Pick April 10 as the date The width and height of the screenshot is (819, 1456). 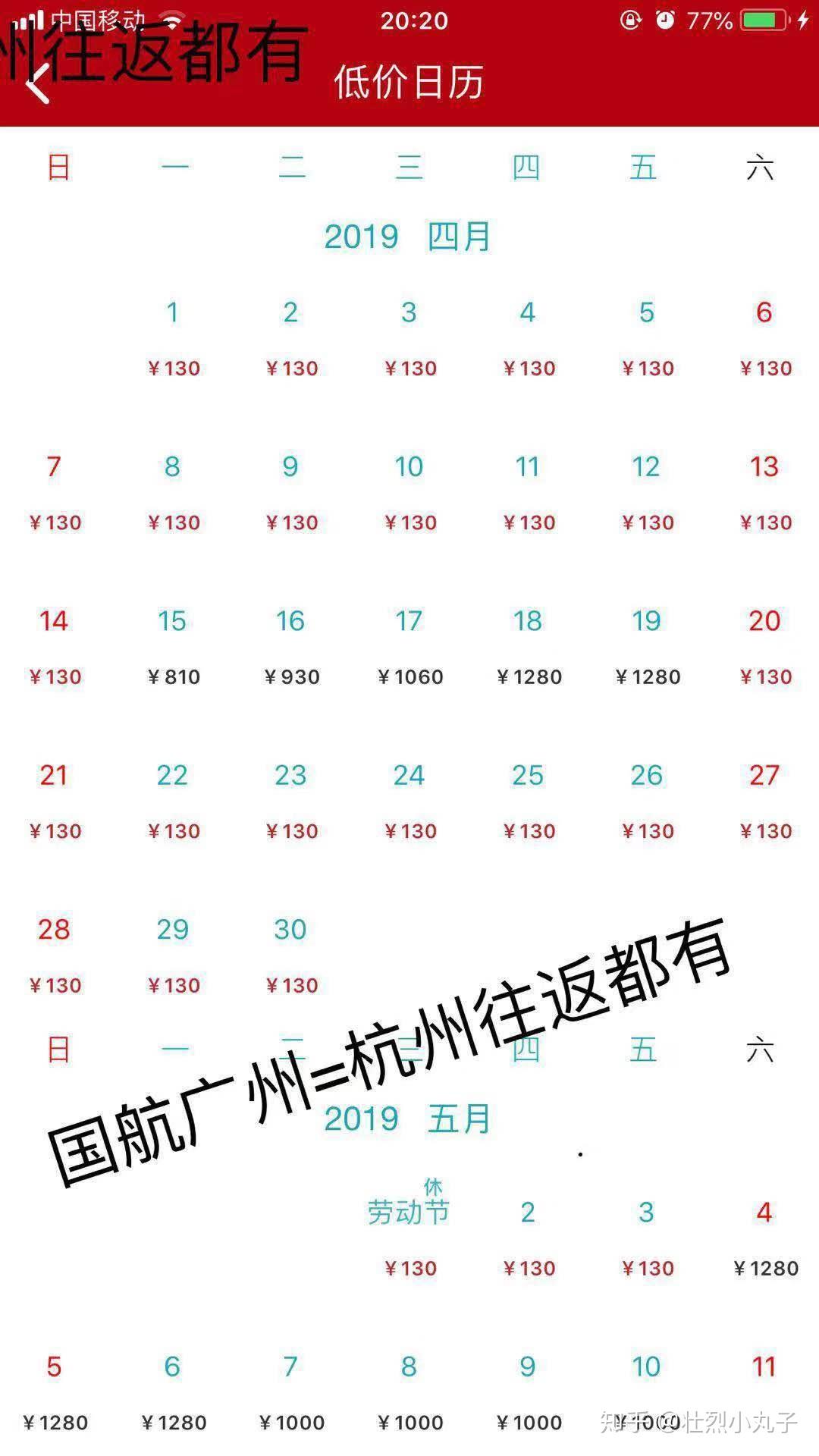(409, 491)
